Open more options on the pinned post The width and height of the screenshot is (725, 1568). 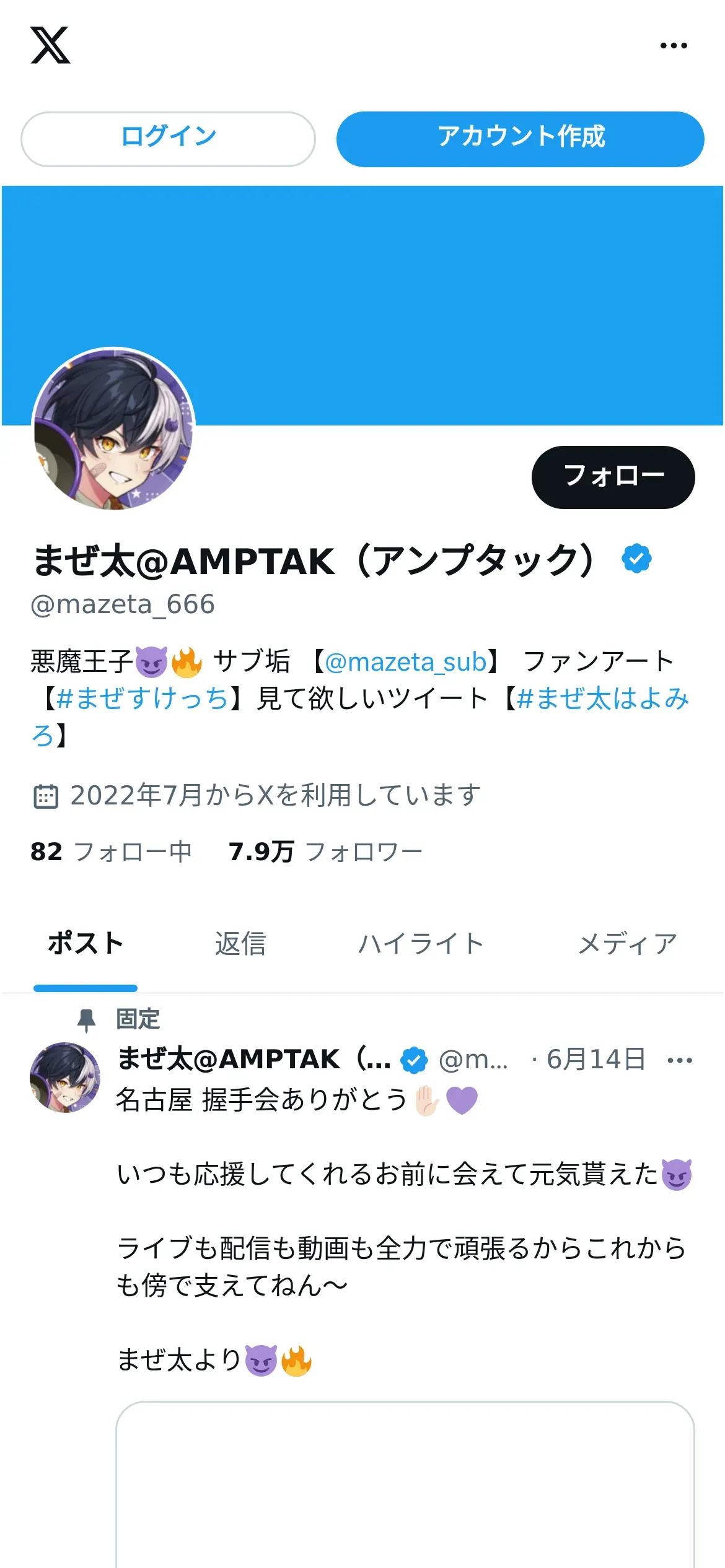pyautogui.click(x=680, y=1060)
